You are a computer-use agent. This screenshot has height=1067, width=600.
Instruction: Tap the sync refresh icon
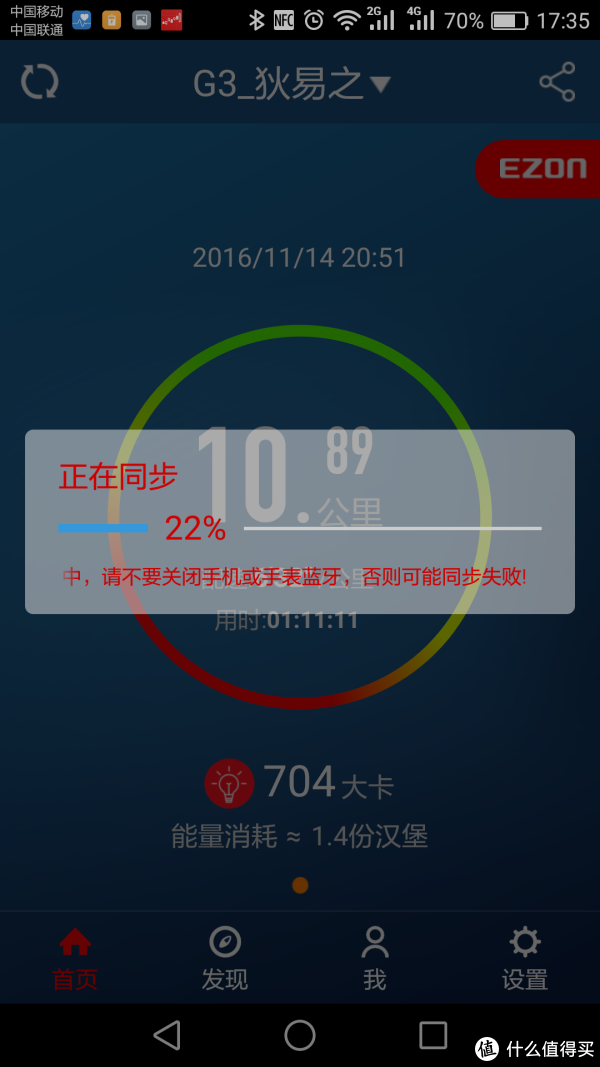(x=39, y=82)
